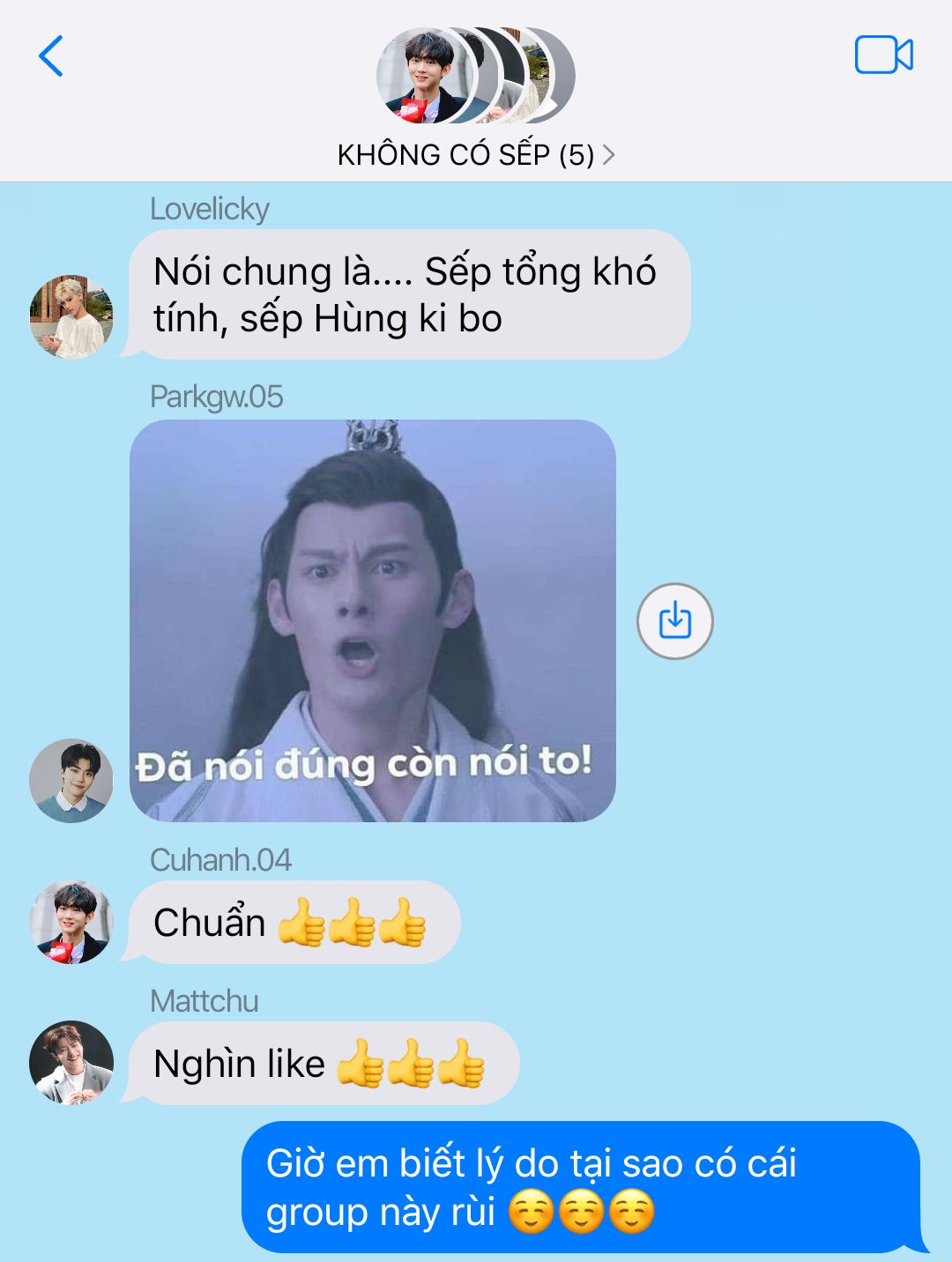Viewport: 952px width, 1262px height.
Task: View Cuhanh.04's profile avatar
Action: (x=71, y=922)
